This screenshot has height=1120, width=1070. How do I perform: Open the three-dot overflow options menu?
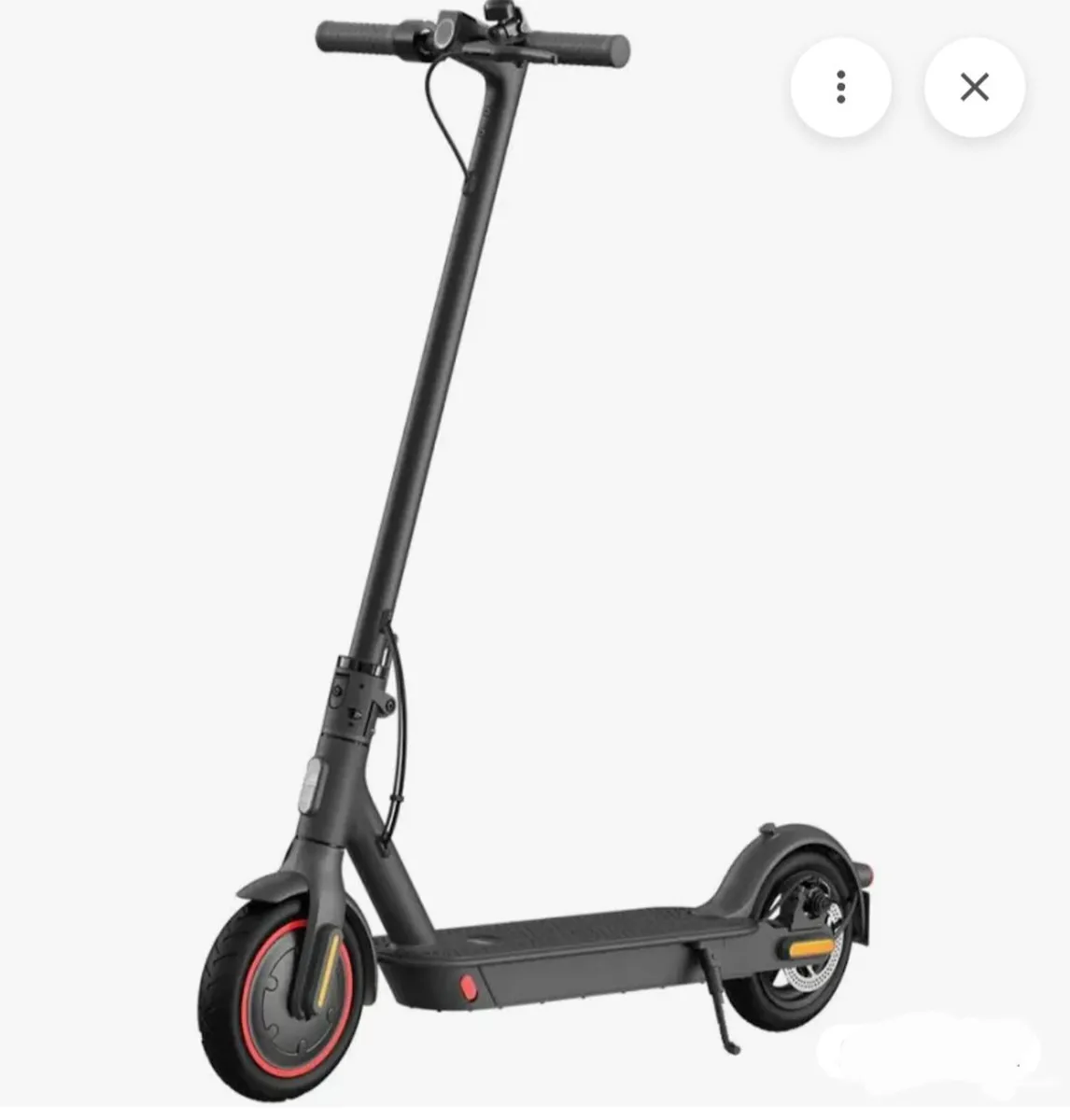tap(841, 87)
